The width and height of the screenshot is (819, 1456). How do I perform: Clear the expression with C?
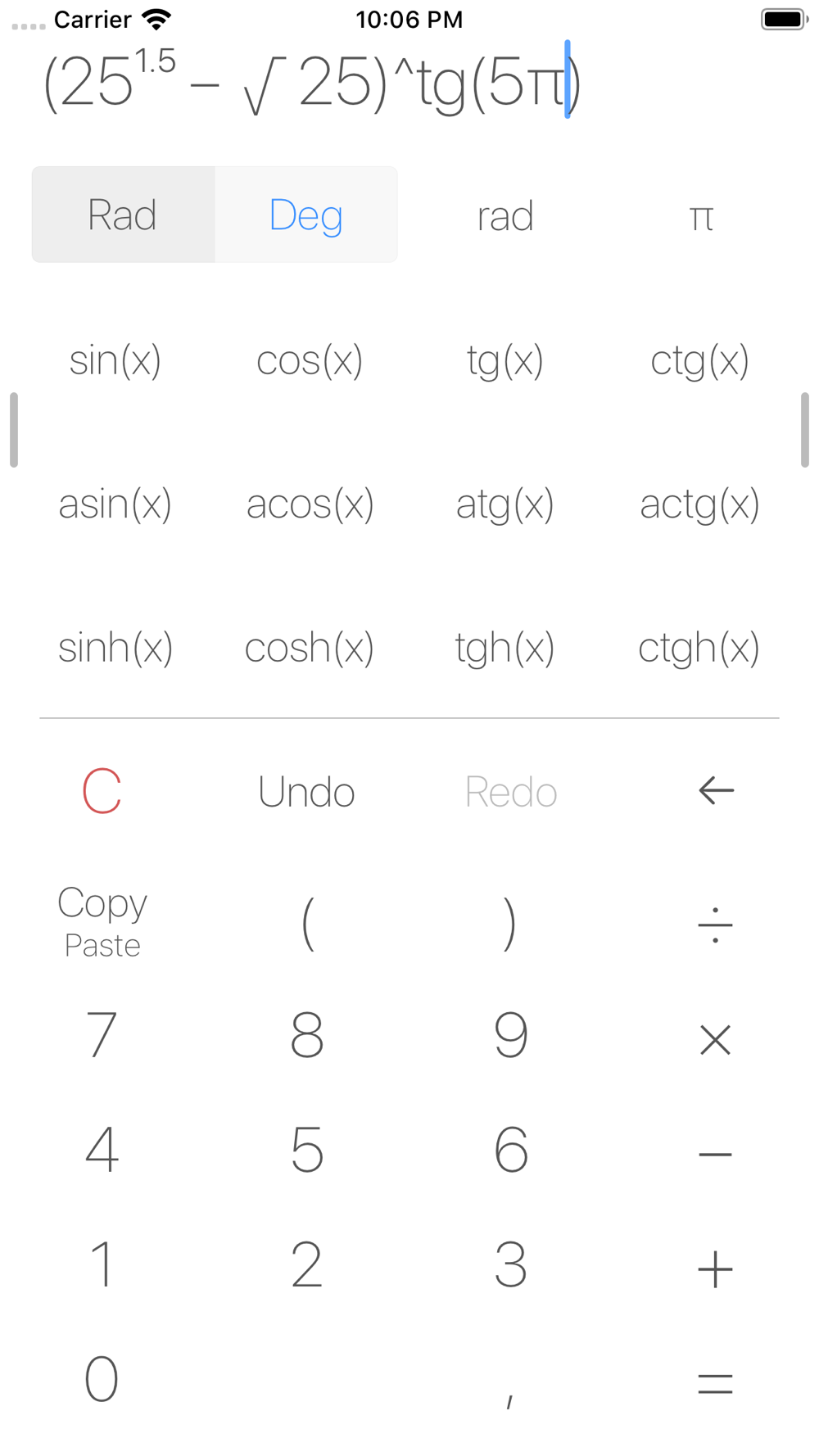pos(102,791)
